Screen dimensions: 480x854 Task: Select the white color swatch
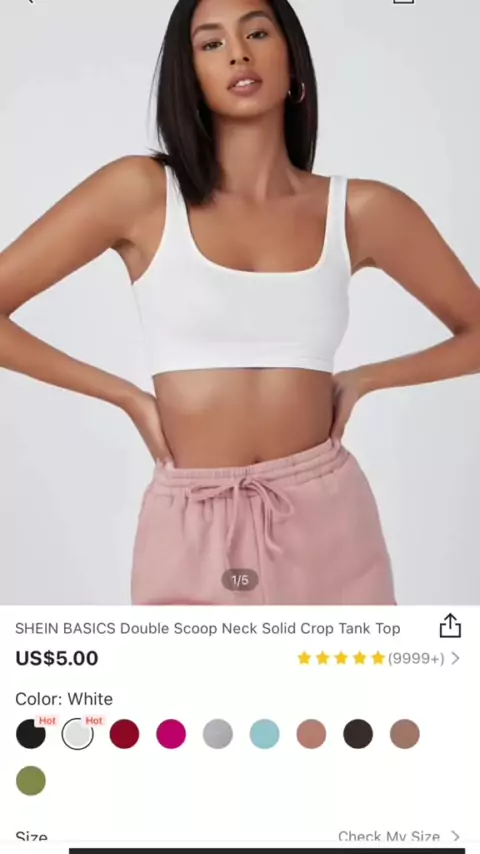coord(77,734)
